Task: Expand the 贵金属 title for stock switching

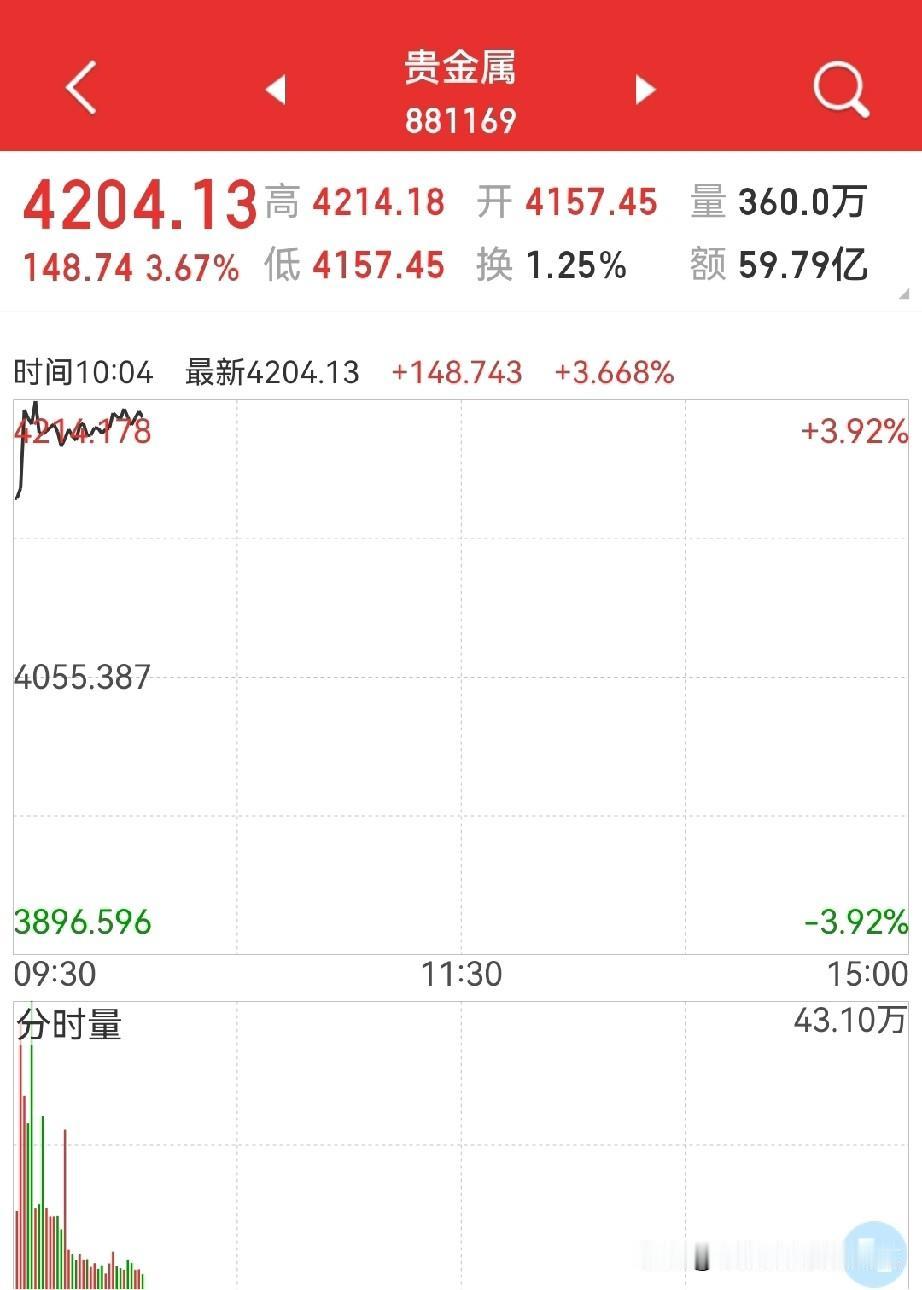Action: [460, 69]
